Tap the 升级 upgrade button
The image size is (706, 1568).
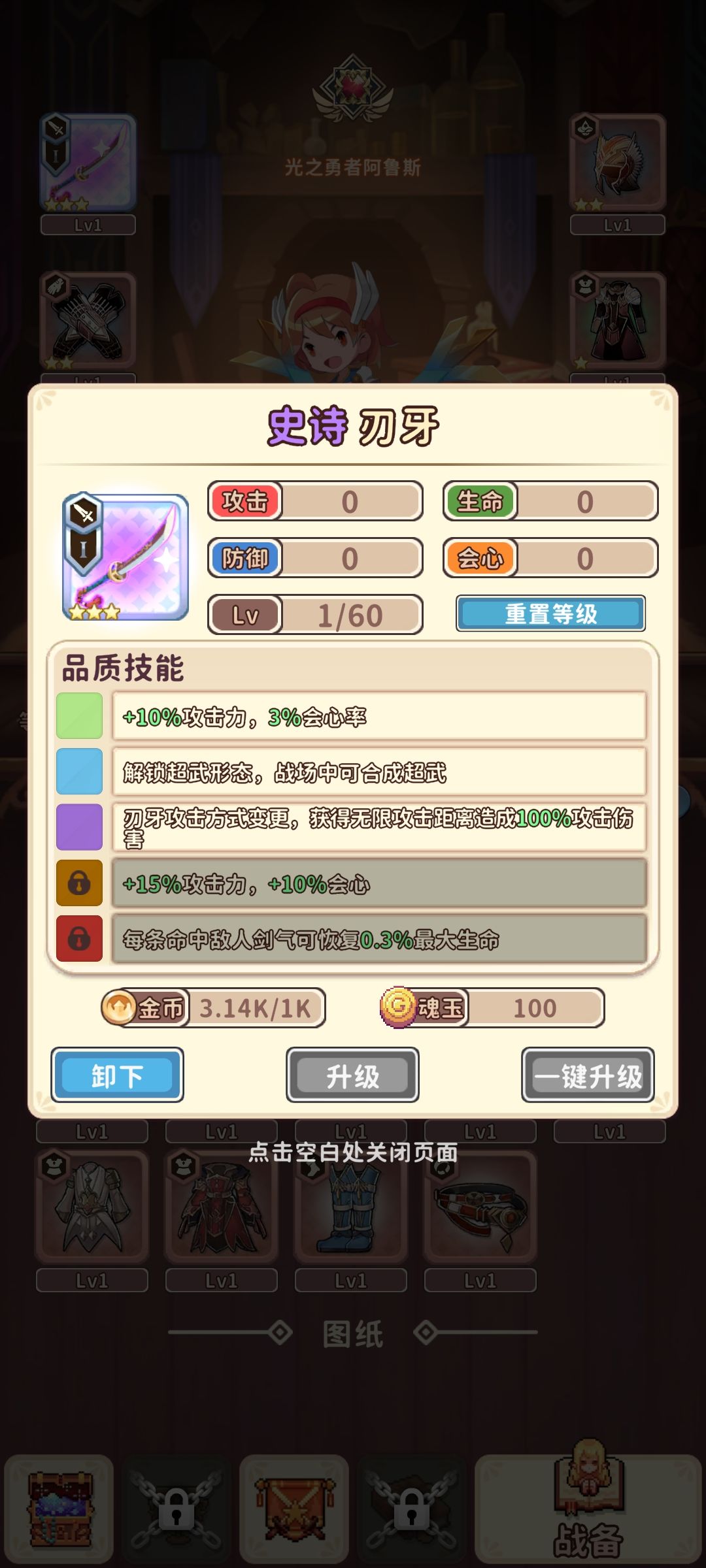(x=352, y=1075)
